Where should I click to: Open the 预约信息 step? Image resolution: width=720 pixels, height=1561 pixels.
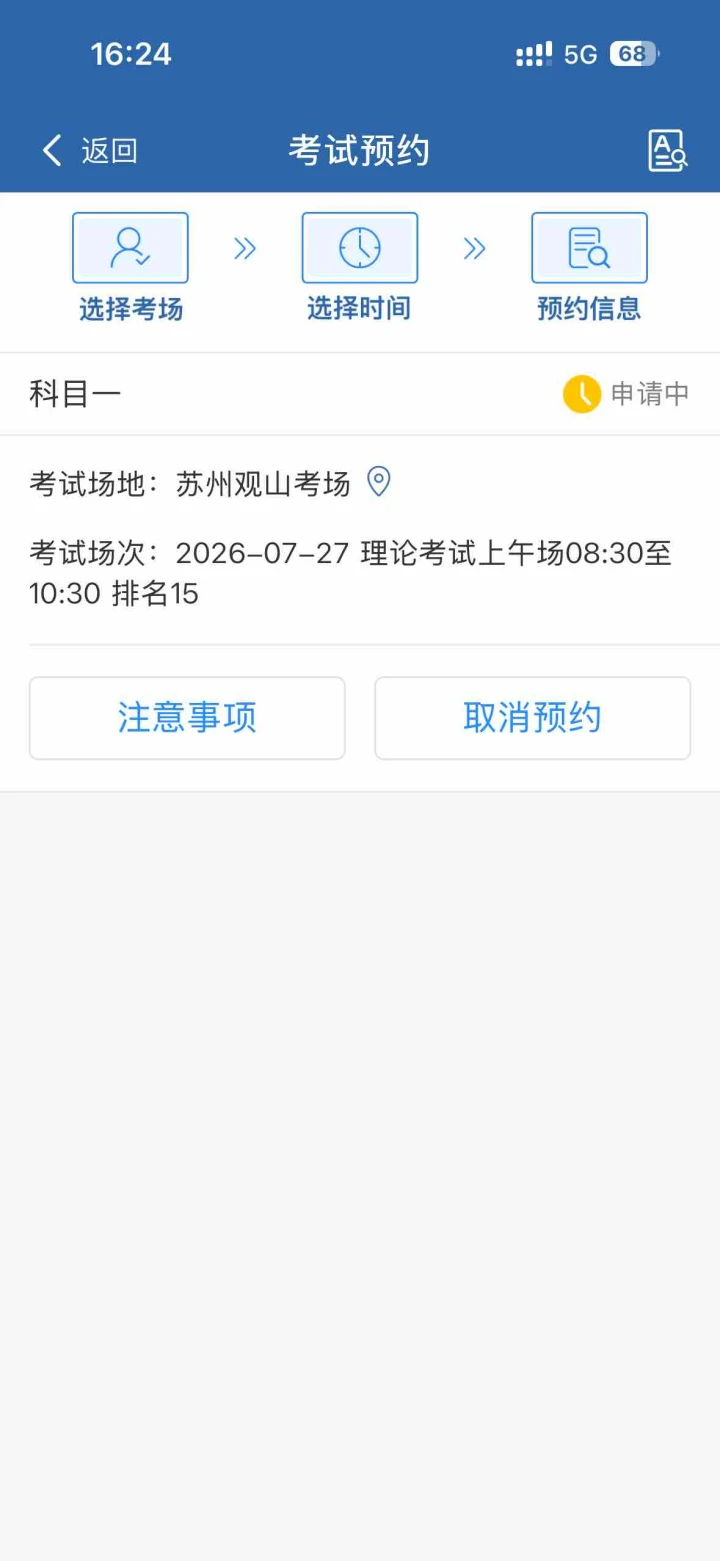coord(589,268)
